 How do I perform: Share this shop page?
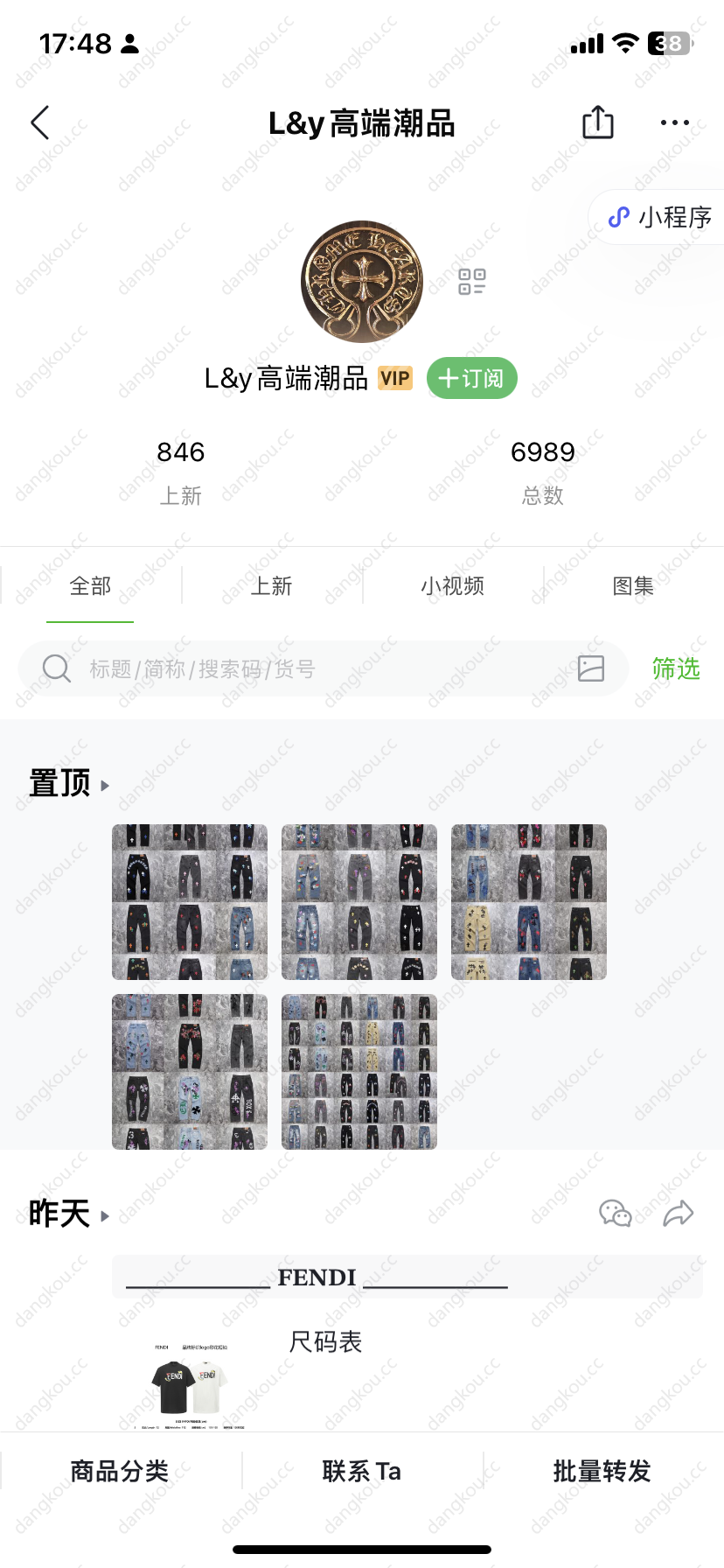point(598,123)
